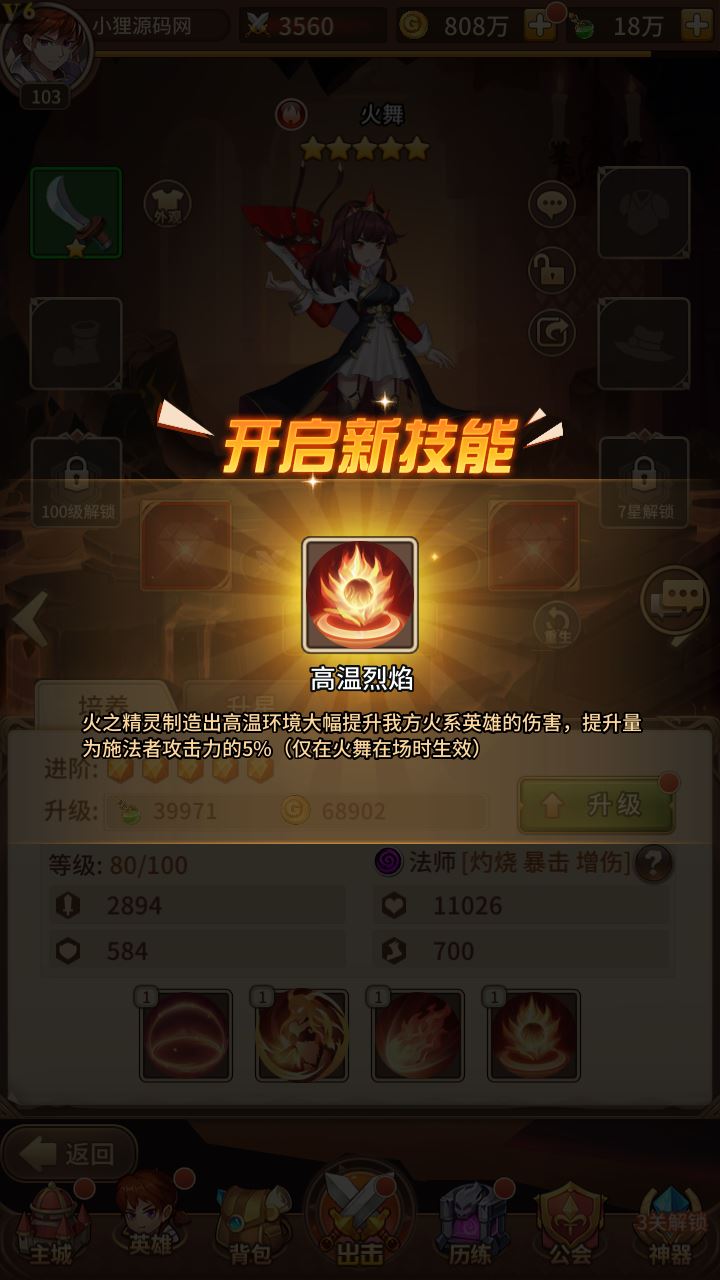
Task: Tap the class info question mark
Action: 653,863
